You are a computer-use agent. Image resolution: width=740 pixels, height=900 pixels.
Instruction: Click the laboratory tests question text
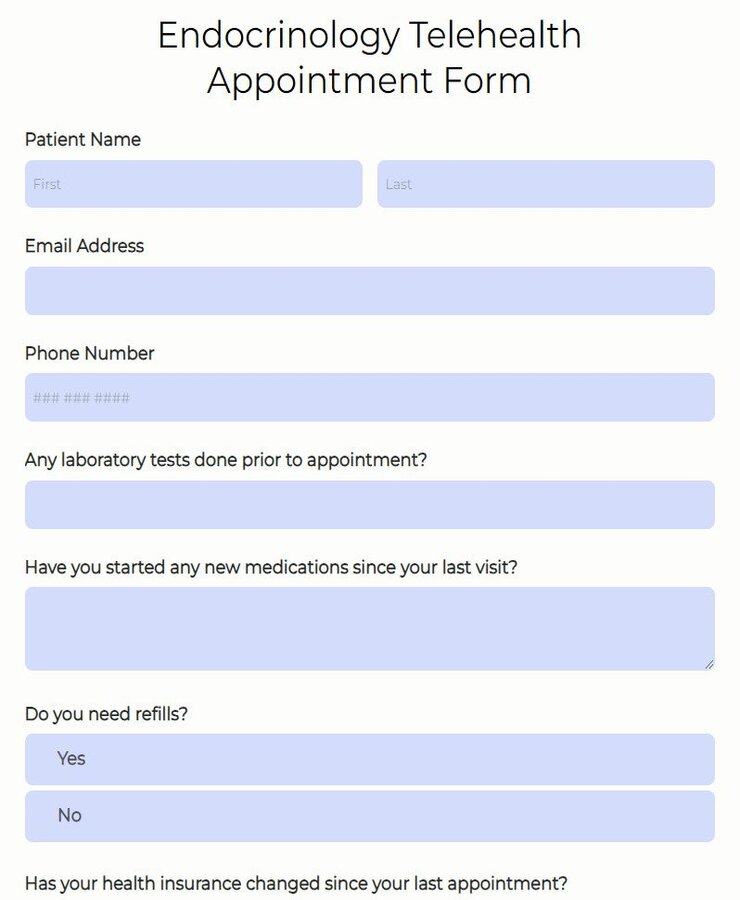coord(226,460)
